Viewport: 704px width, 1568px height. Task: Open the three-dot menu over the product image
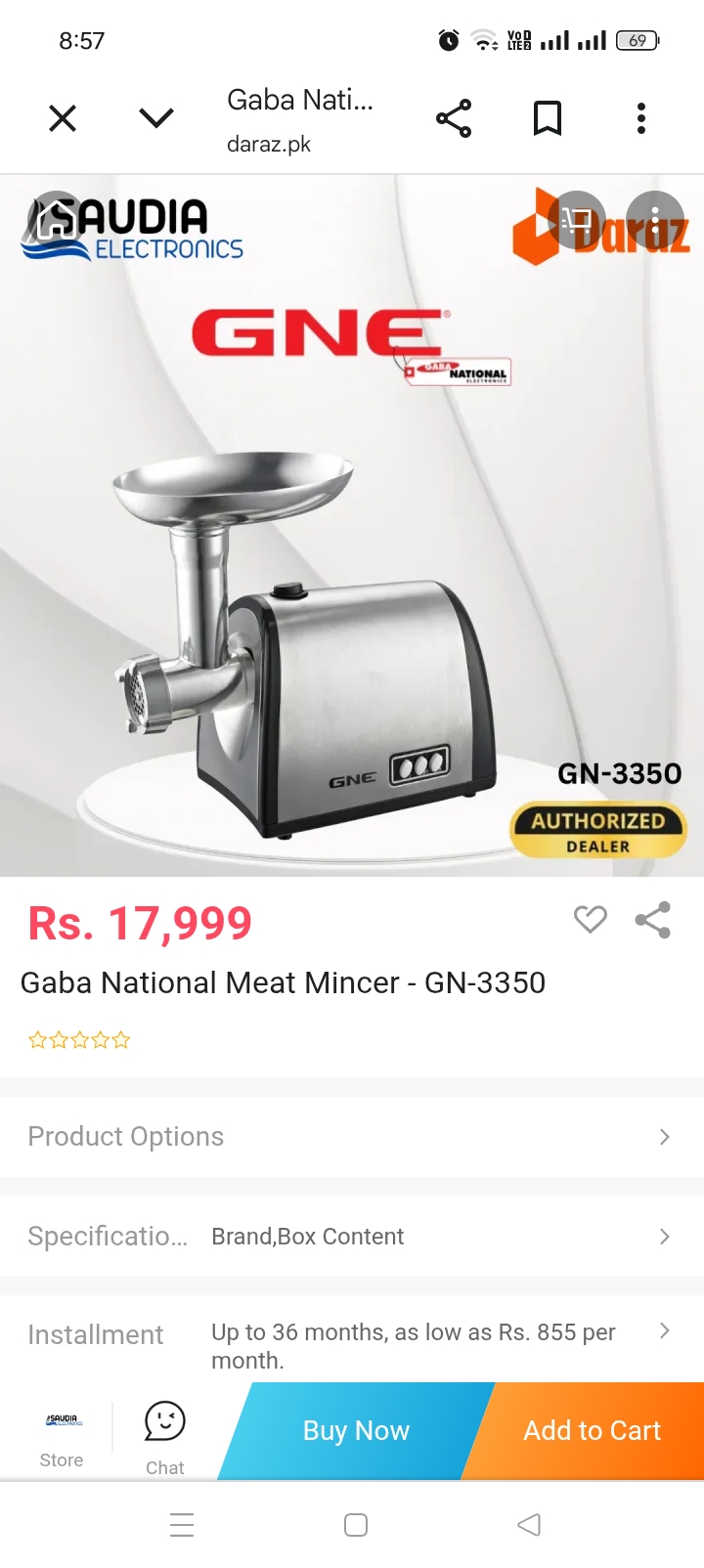pyautogui.click(x=655, y=219)
